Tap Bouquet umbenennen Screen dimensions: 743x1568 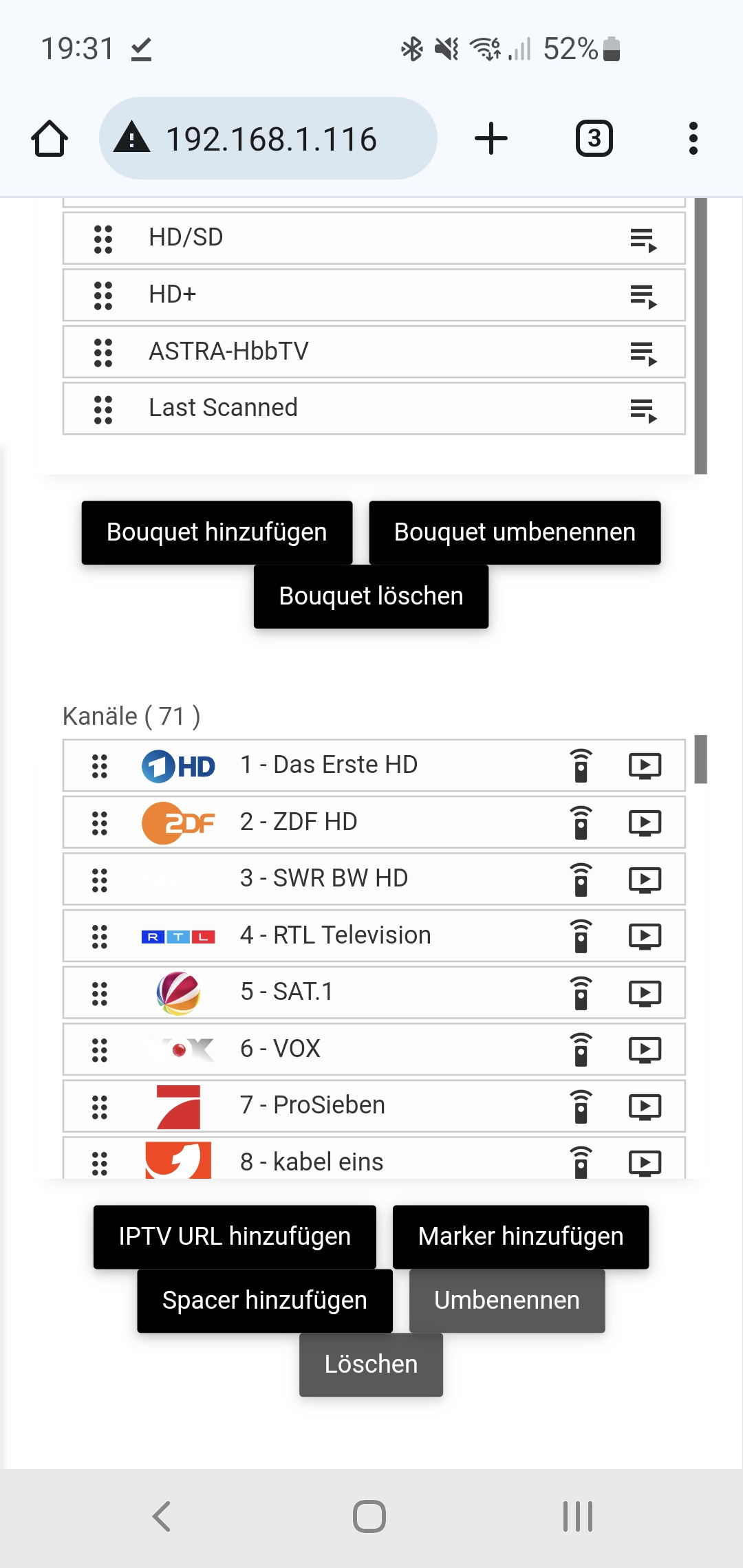coord(515,532)
